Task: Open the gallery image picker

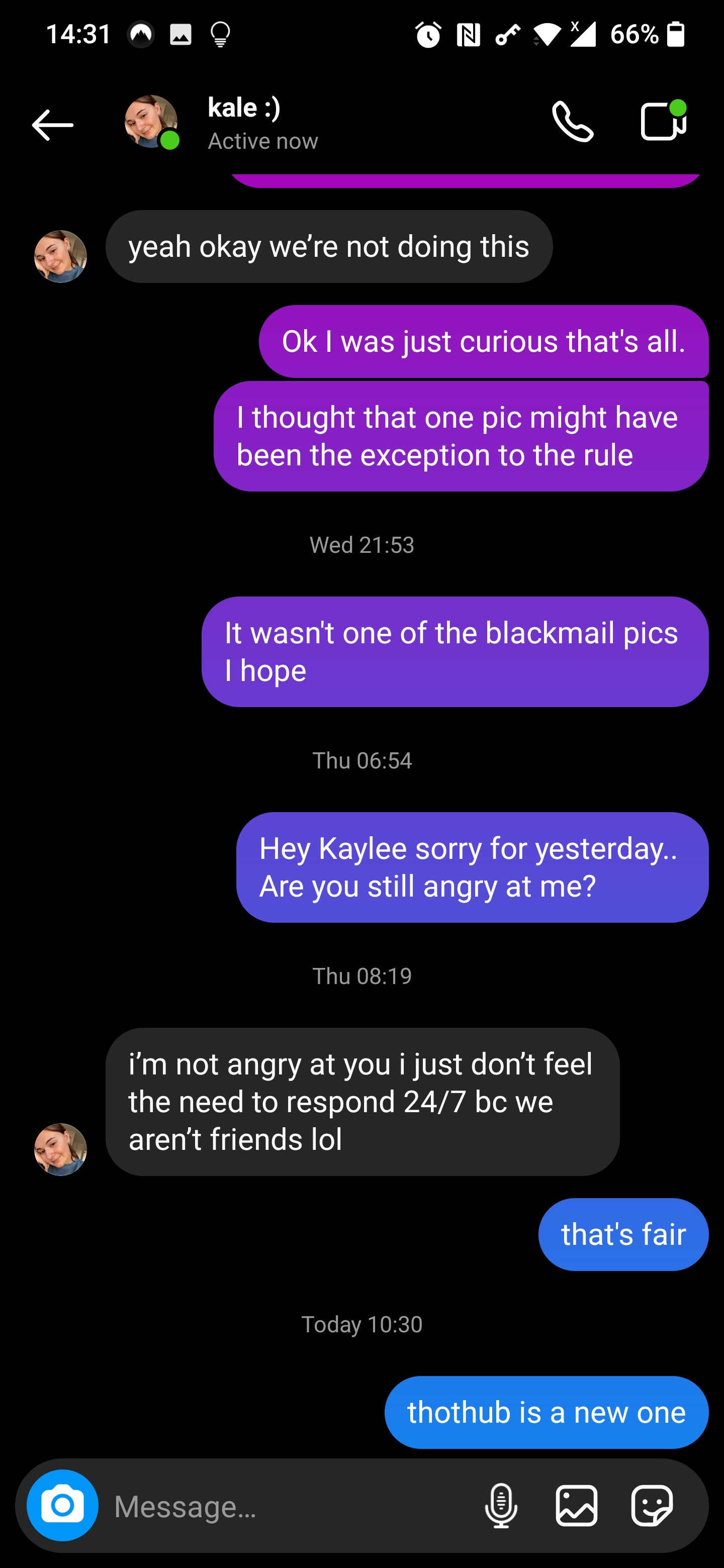Action: [576, 1505]
